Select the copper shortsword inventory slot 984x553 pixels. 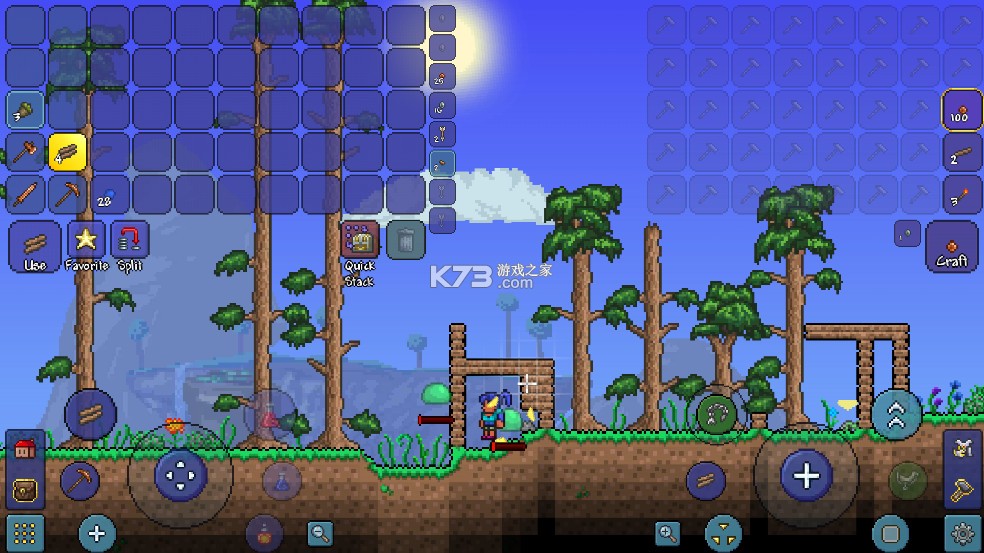pos(25,194)
